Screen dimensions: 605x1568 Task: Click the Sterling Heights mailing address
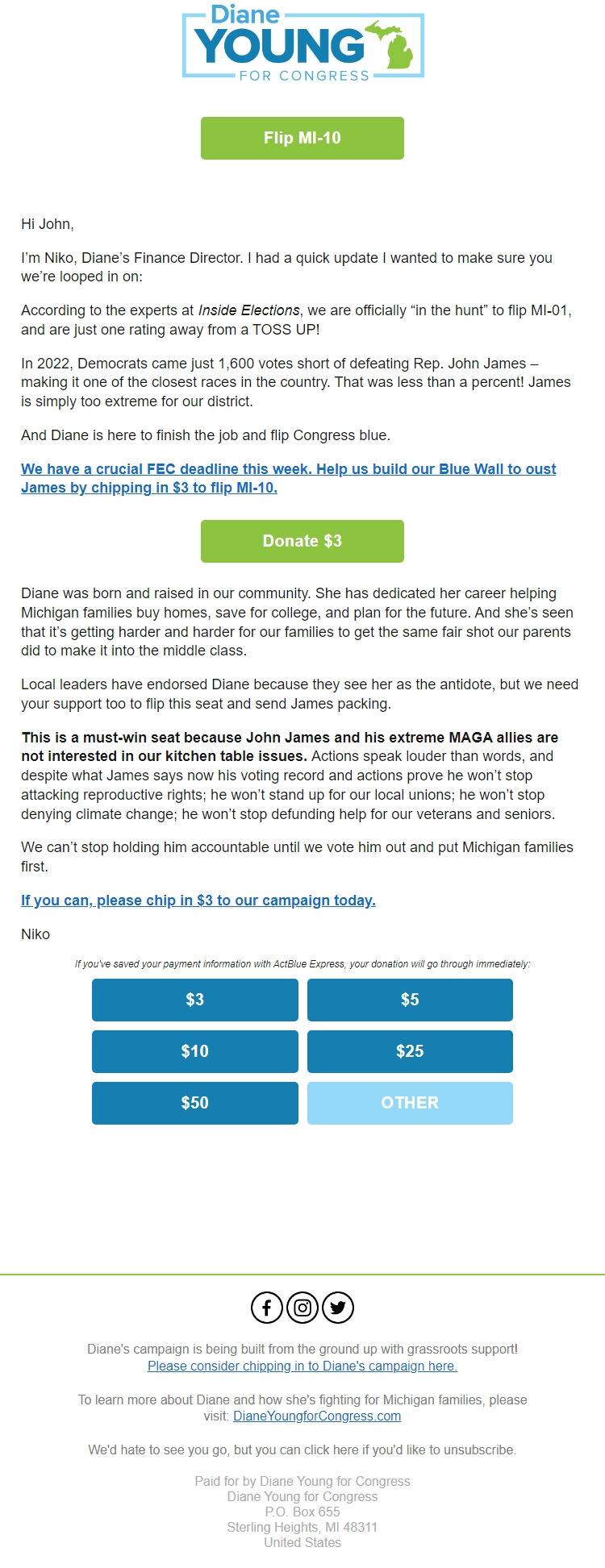(302, 1527)
